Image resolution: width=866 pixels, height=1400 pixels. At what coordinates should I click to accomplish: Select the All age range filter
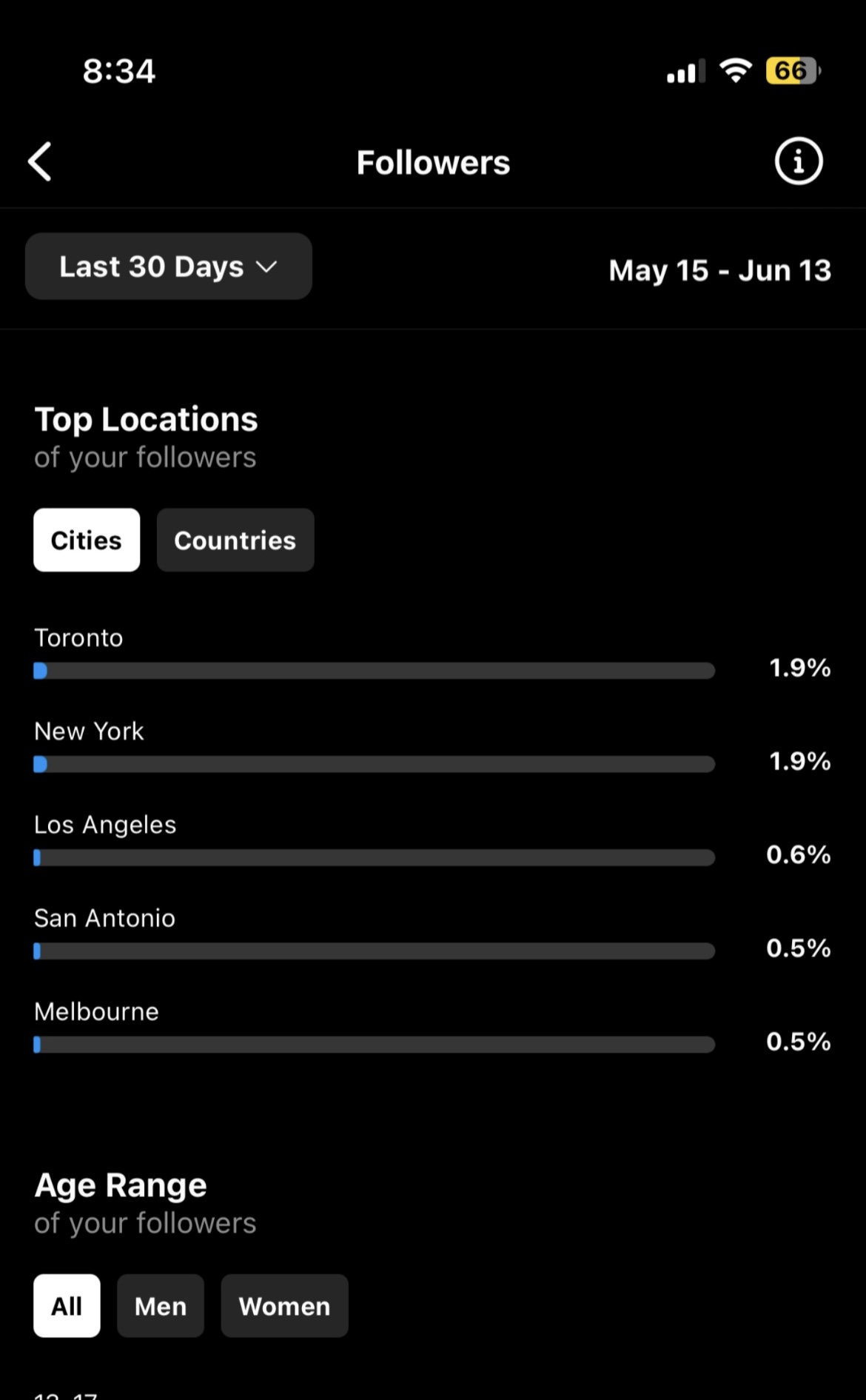(x=67, y=1306)
